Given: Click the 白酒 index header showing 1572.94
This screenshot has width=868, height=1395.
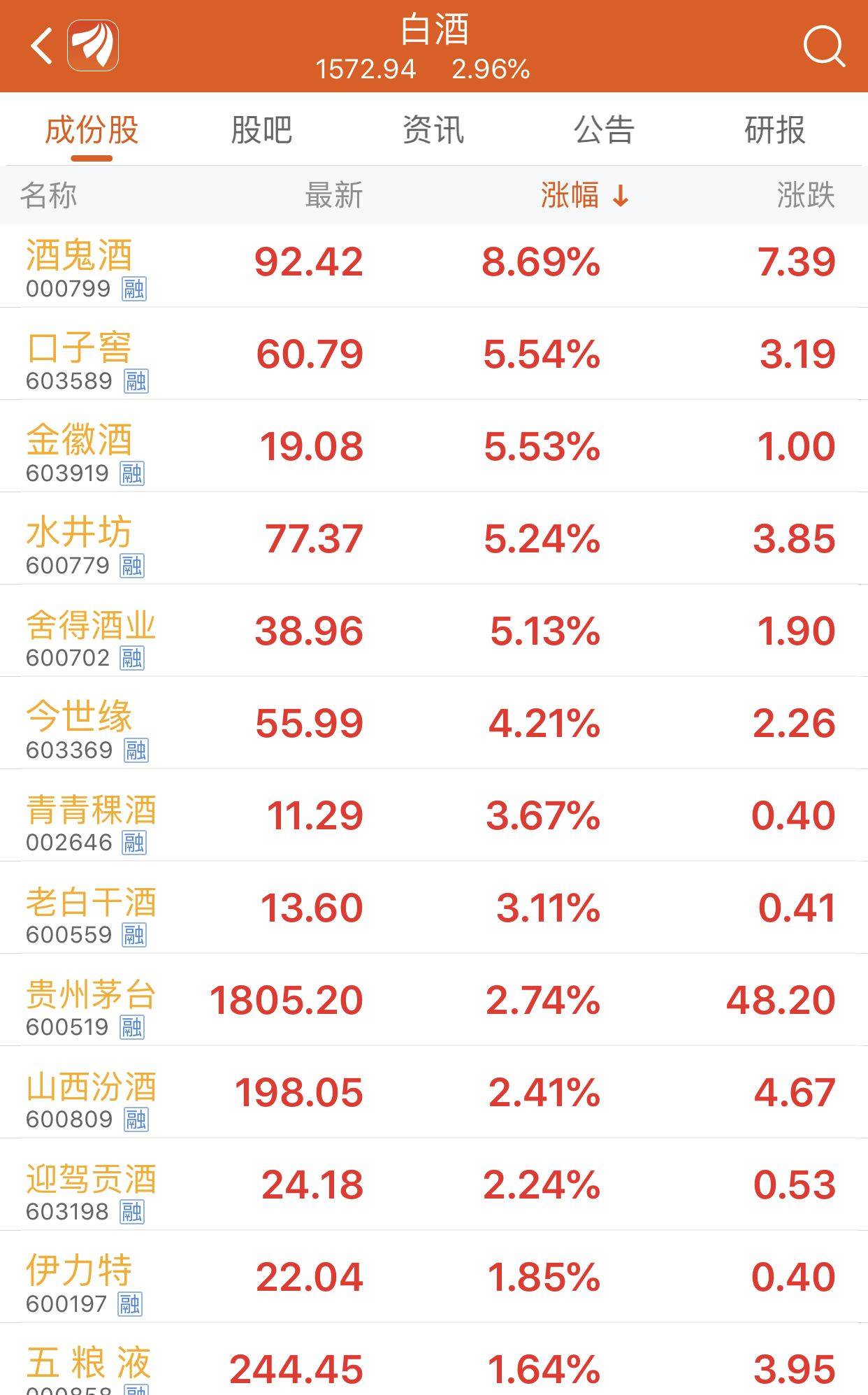Looking at the screenshot, I should tap(433, 49).
